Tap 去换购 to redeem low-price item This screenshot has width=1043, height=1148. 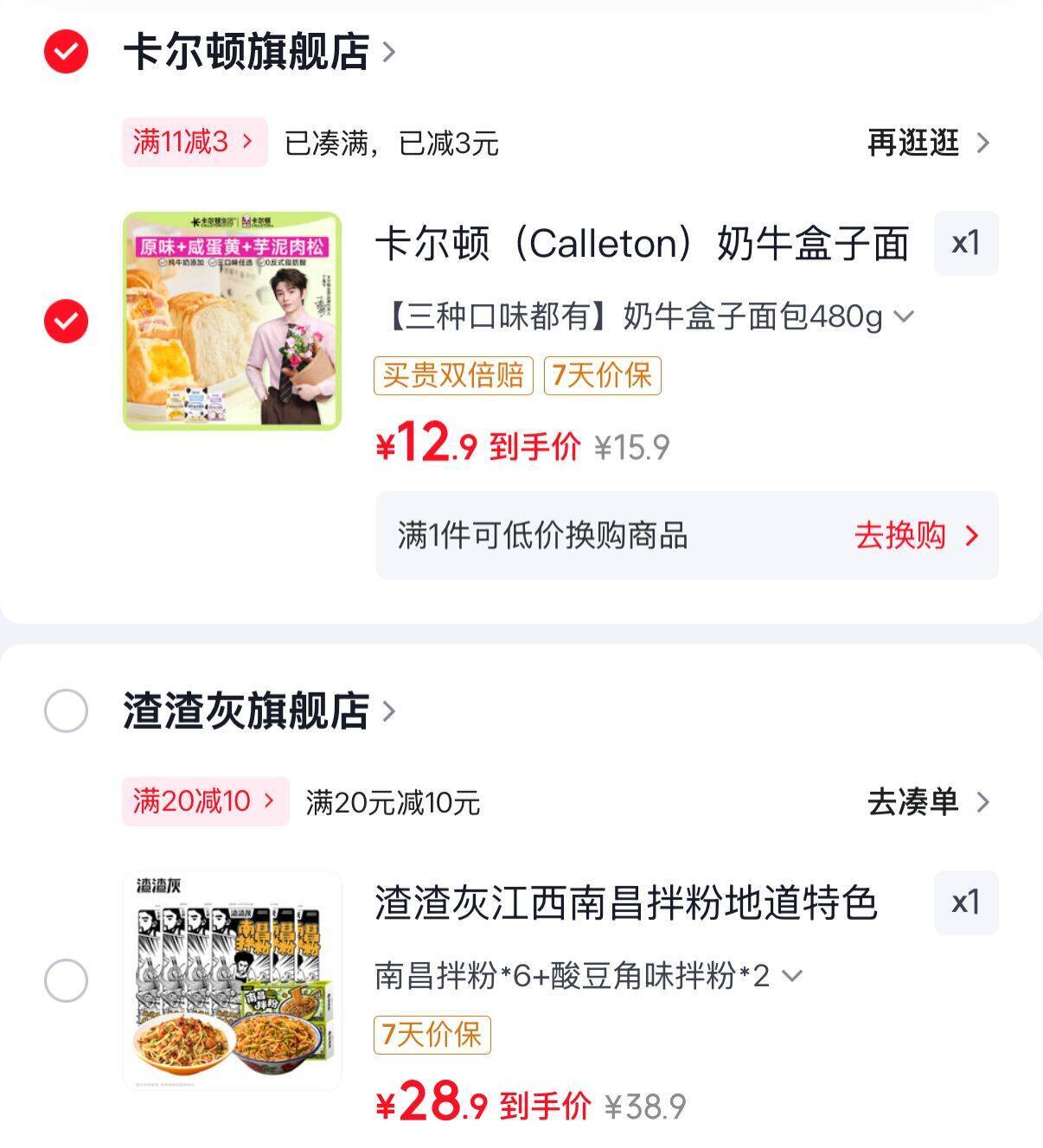[915, 536]
